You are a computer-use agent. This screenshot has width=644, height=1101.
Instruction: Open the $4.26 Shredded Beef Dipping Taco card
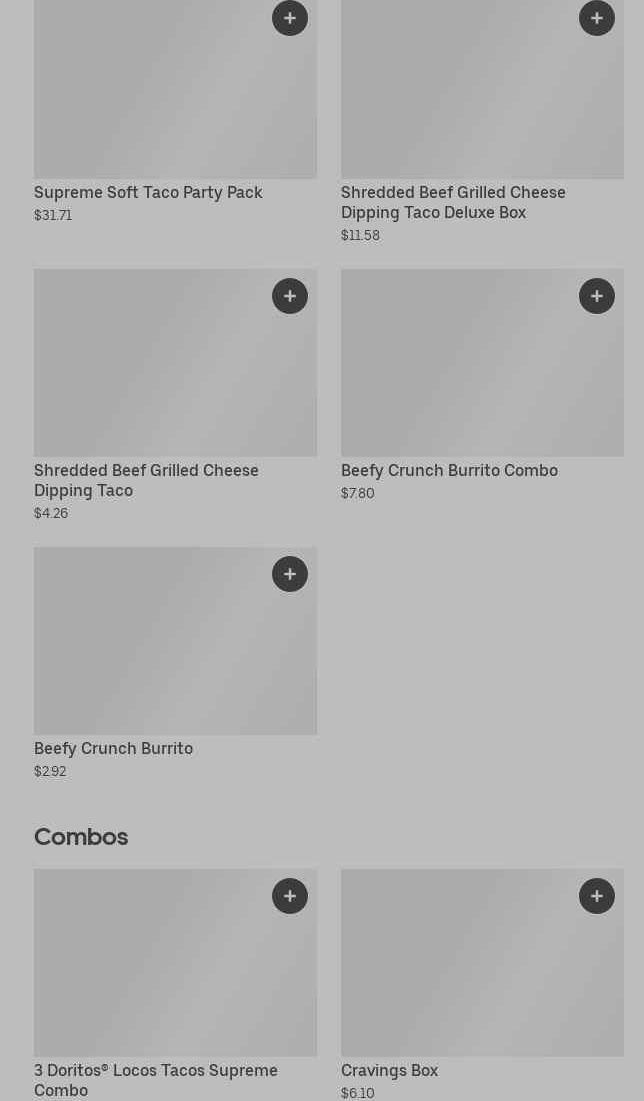click(x=146, y=480)
